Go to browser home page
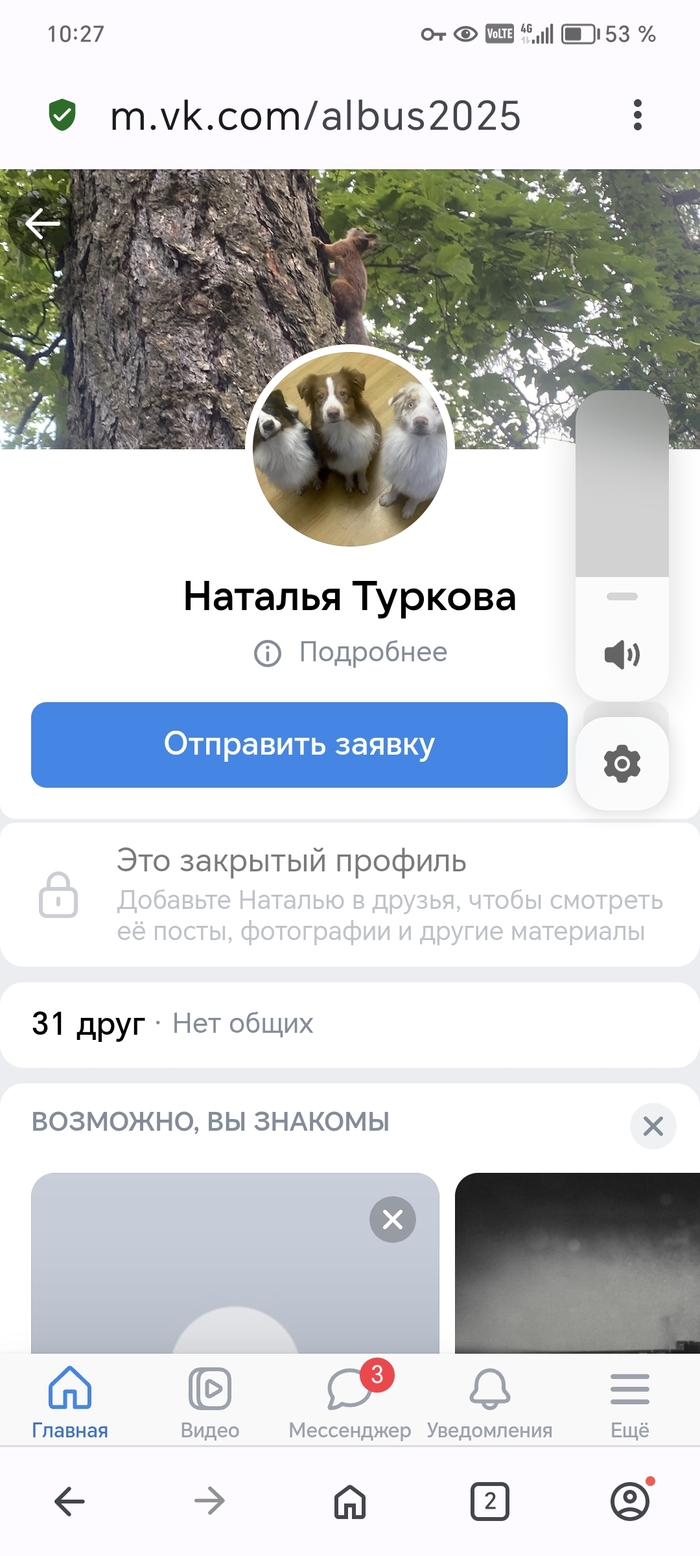This screenshot has width=700, height=1556. click(x=349, y=1501)
